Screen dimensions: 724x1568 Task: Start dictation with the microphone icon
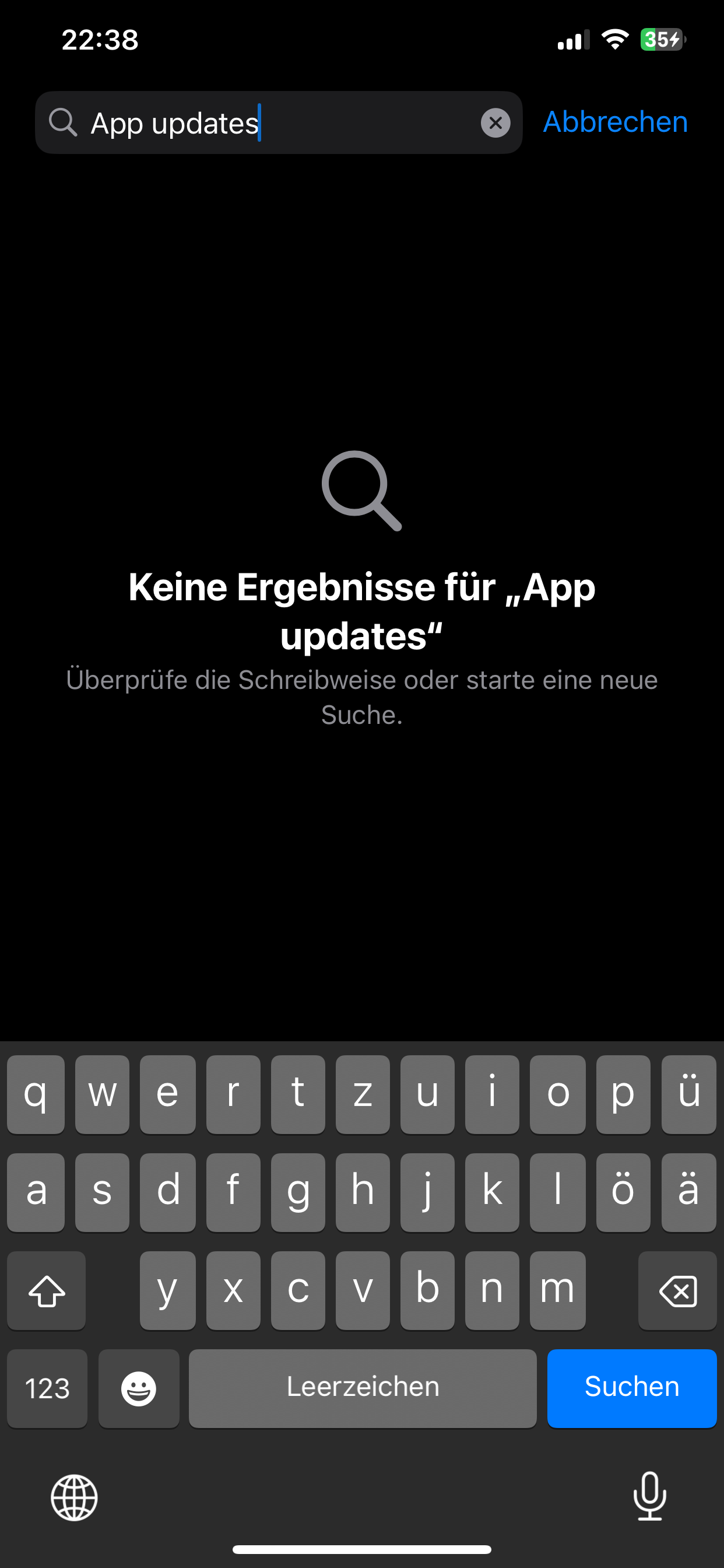[x=650, y=1496]
